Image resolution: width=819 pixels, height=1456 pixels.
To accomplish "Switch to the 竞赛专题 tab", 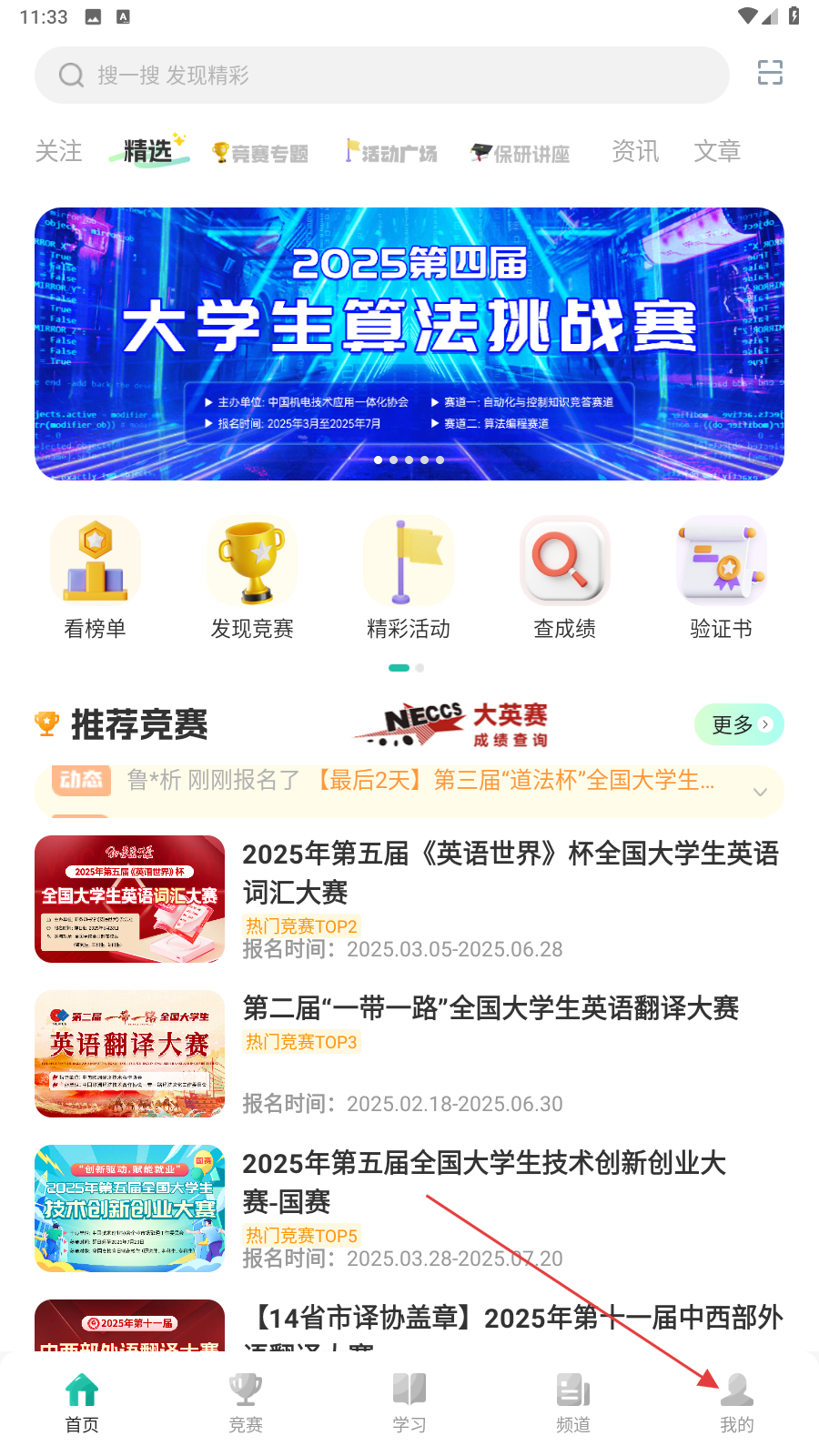I will click(x=260, y=153).
